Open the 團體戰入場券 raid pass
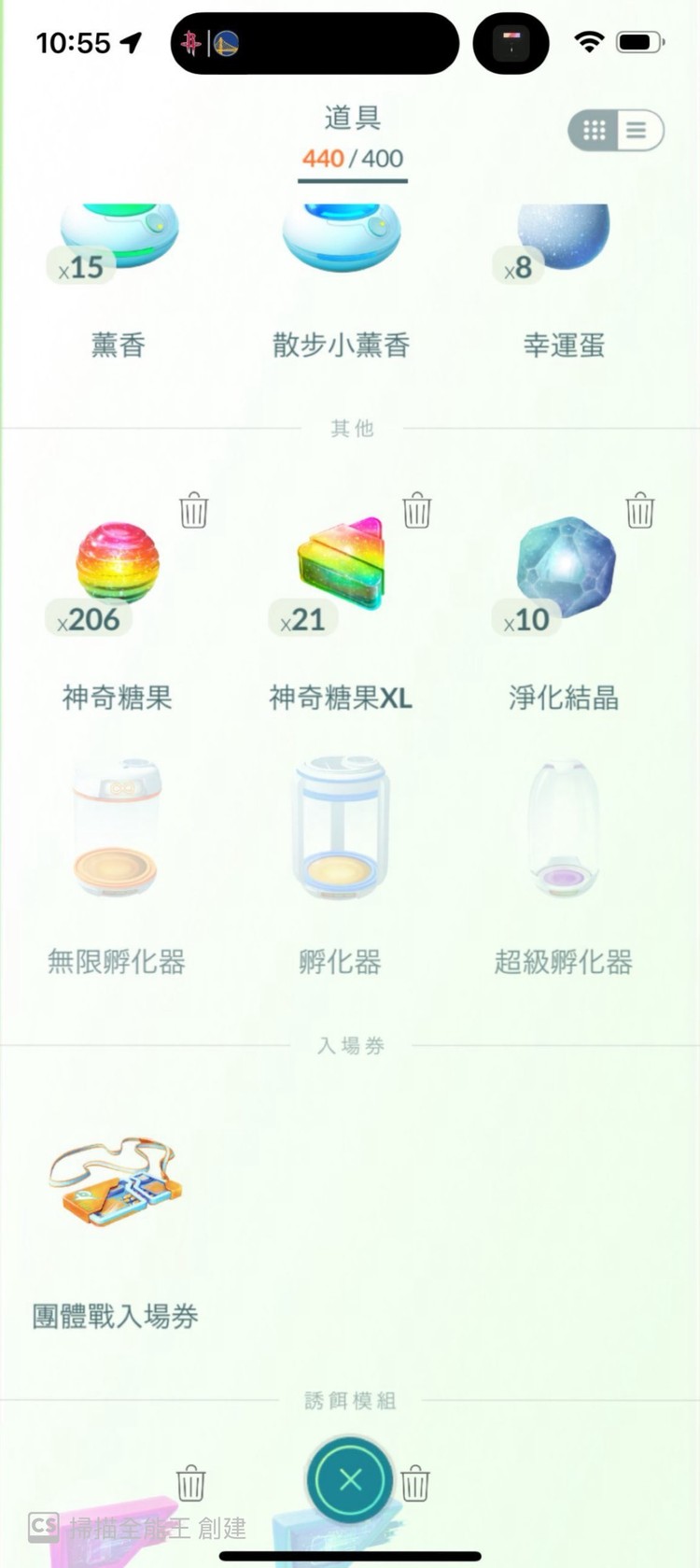700x1568 pixels. click(116, 1184)
